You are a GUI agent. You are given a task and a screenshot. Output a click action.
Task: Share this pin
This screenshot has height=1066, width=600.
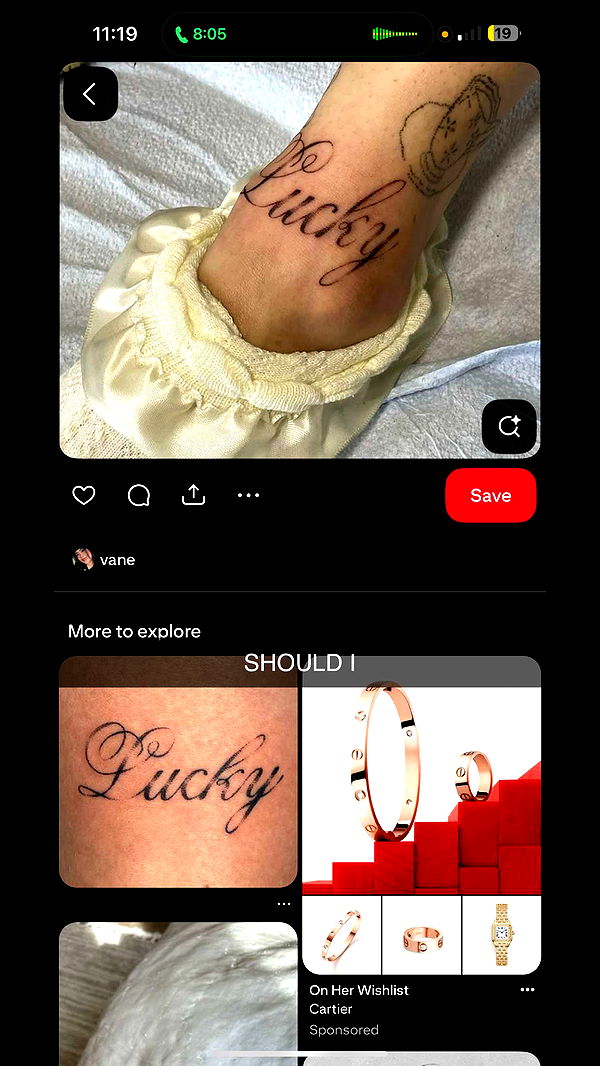pos(194,495)
